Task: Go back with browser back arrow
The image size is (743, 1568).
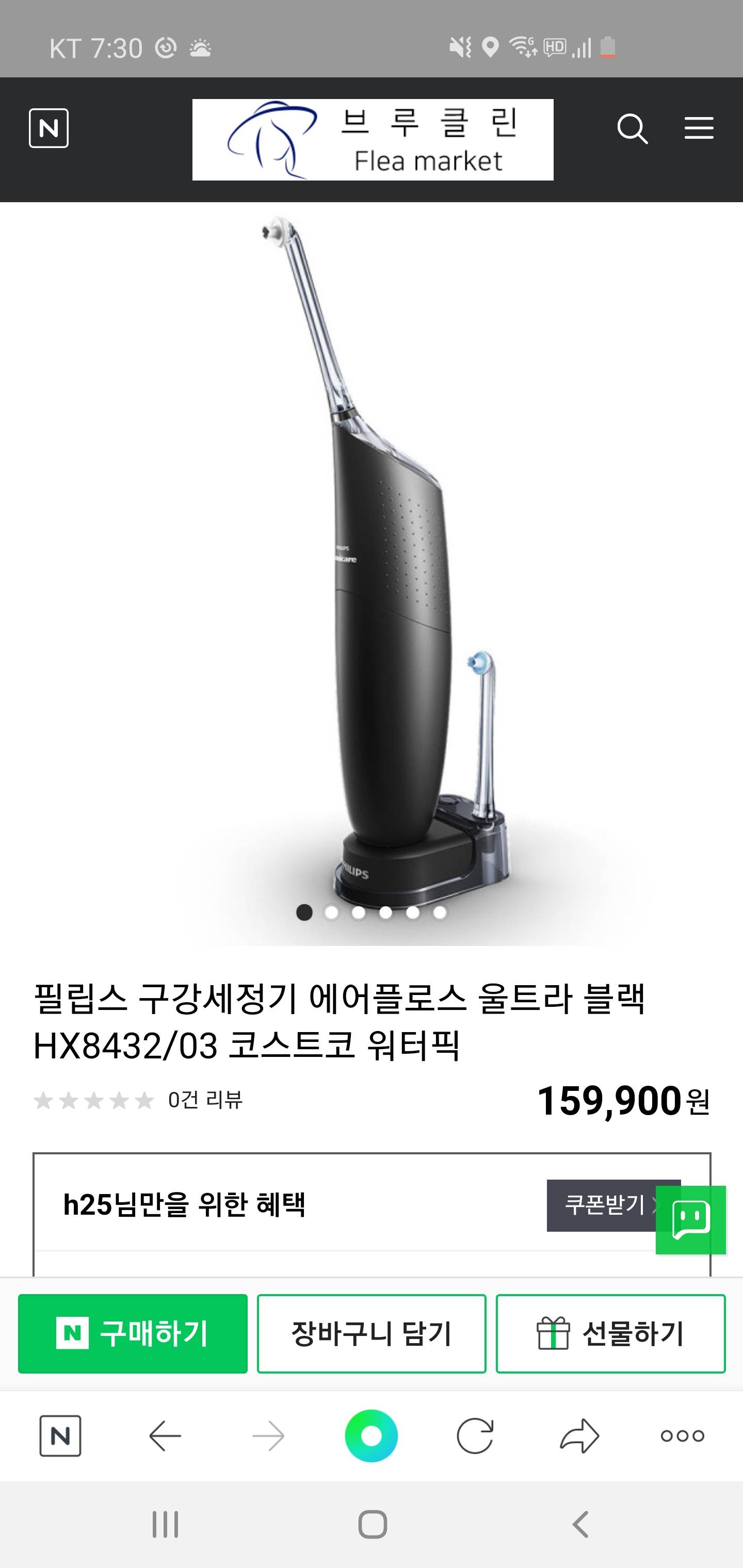Action: point(165,1436)
